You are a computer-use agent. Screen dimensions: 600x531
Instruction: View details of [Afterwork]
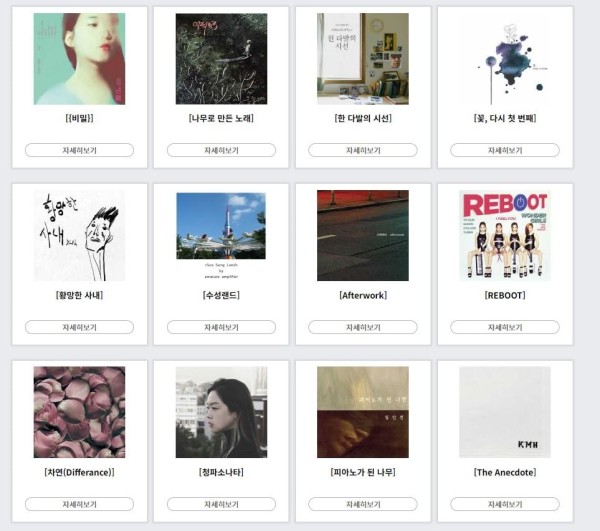click(363, 327)
